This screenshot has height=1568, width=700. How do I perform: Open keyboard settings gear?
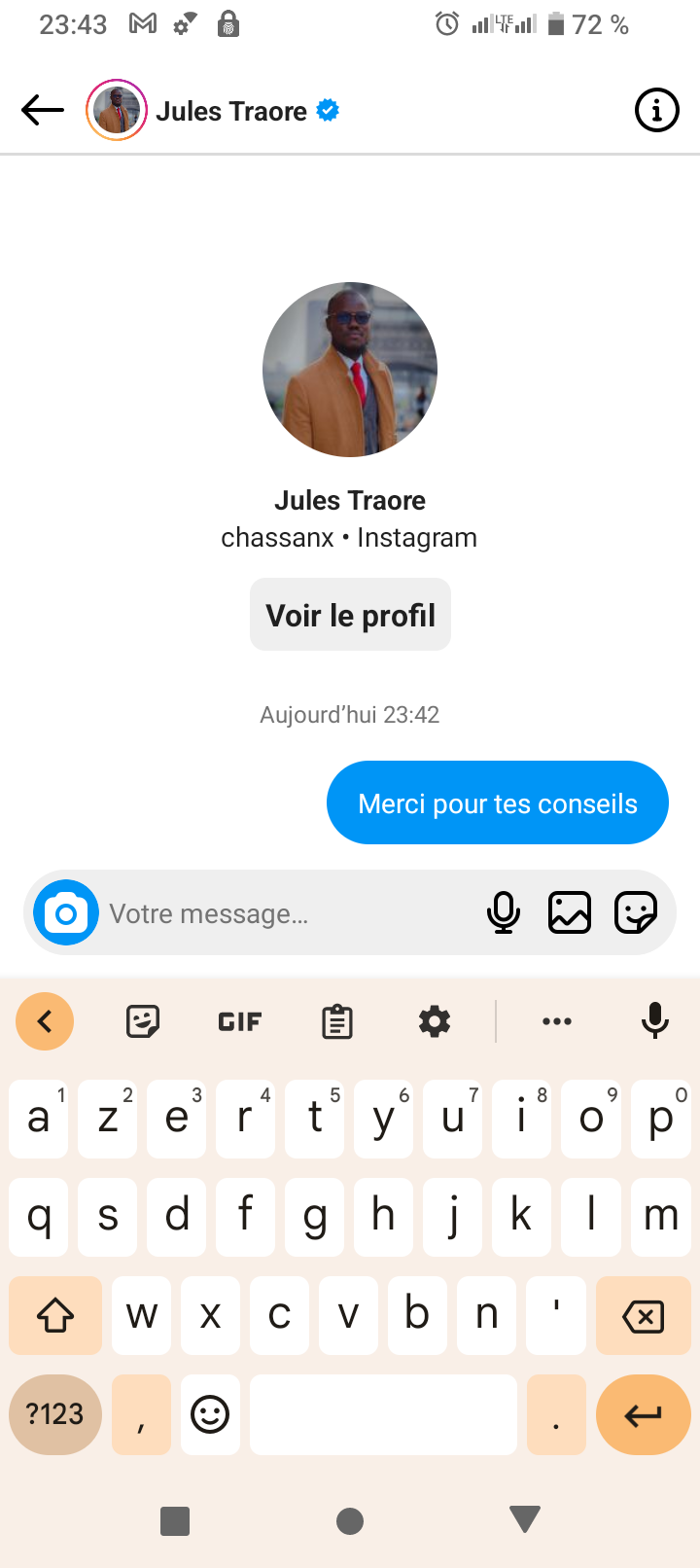[435, 1021]
